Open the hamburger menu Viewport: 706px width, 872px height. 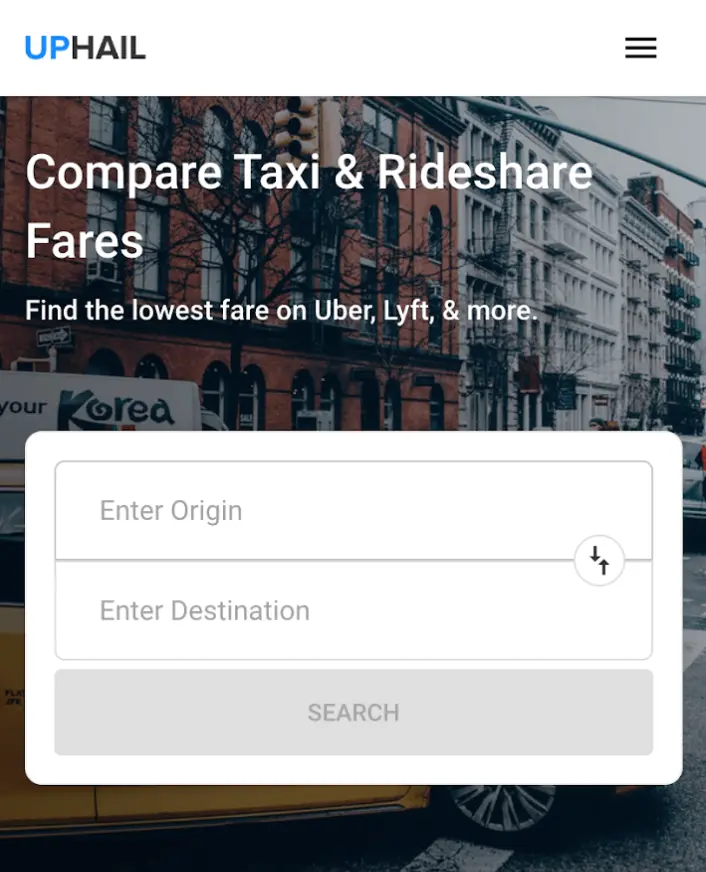click(x=640, y=48)
